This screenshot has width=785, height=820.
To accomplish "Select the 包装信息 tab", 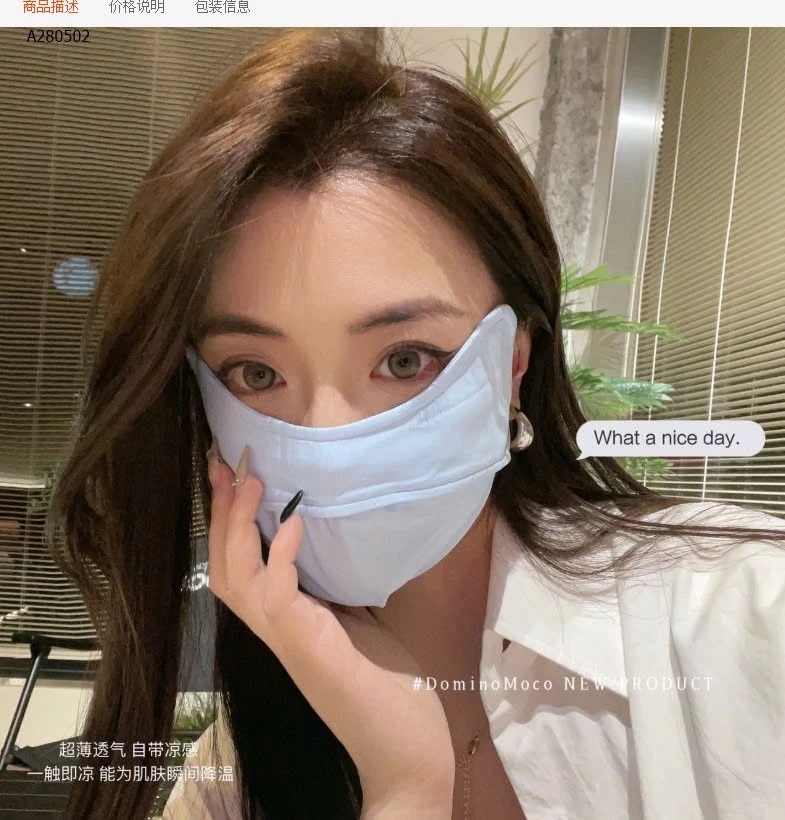I will click(x=222, y=7).
